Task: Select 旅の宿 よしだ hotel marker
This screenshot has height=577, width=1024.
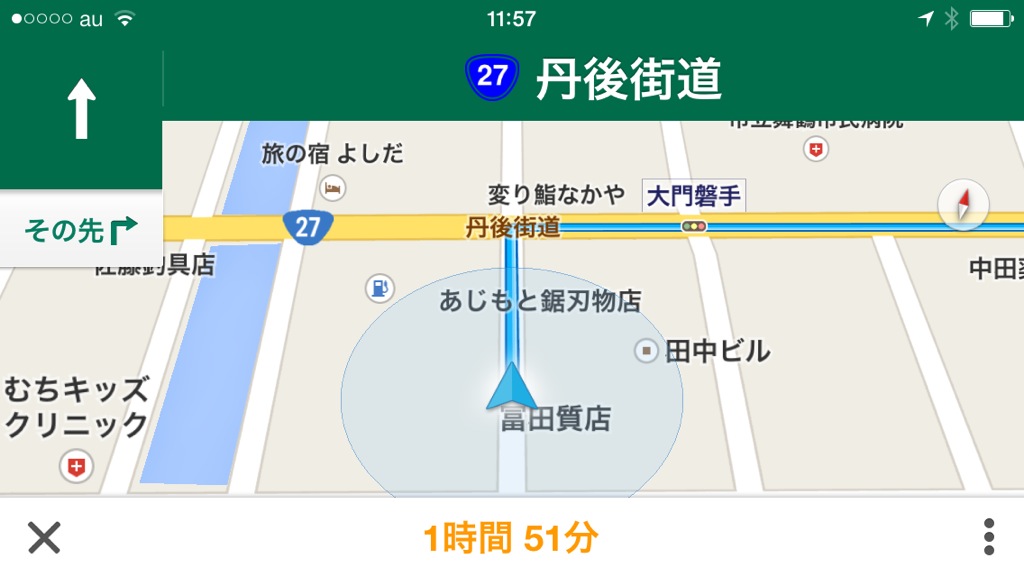Action: point(333,187)
